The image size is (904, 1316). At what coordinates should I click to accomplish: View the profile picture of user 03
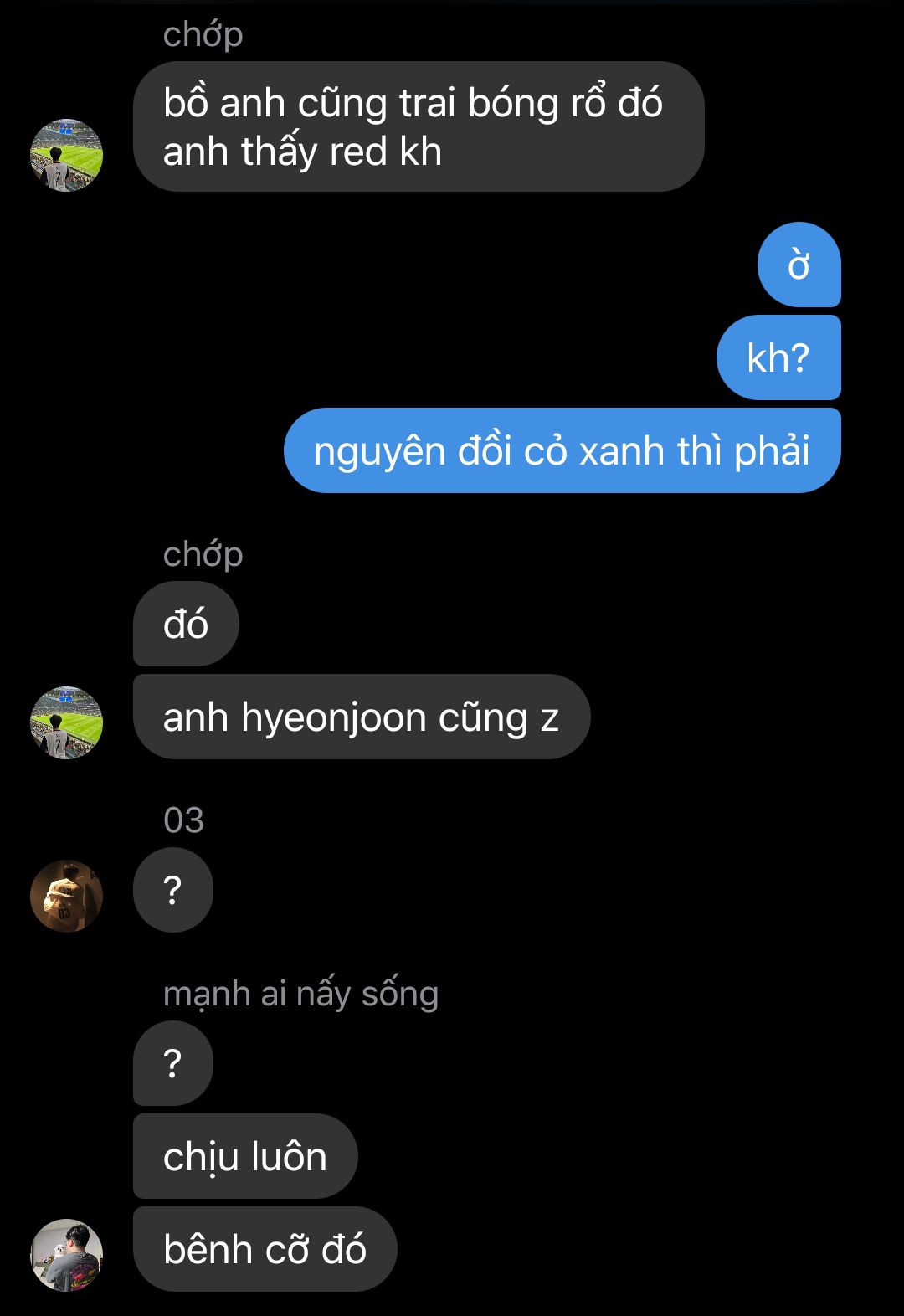[66, 895]
